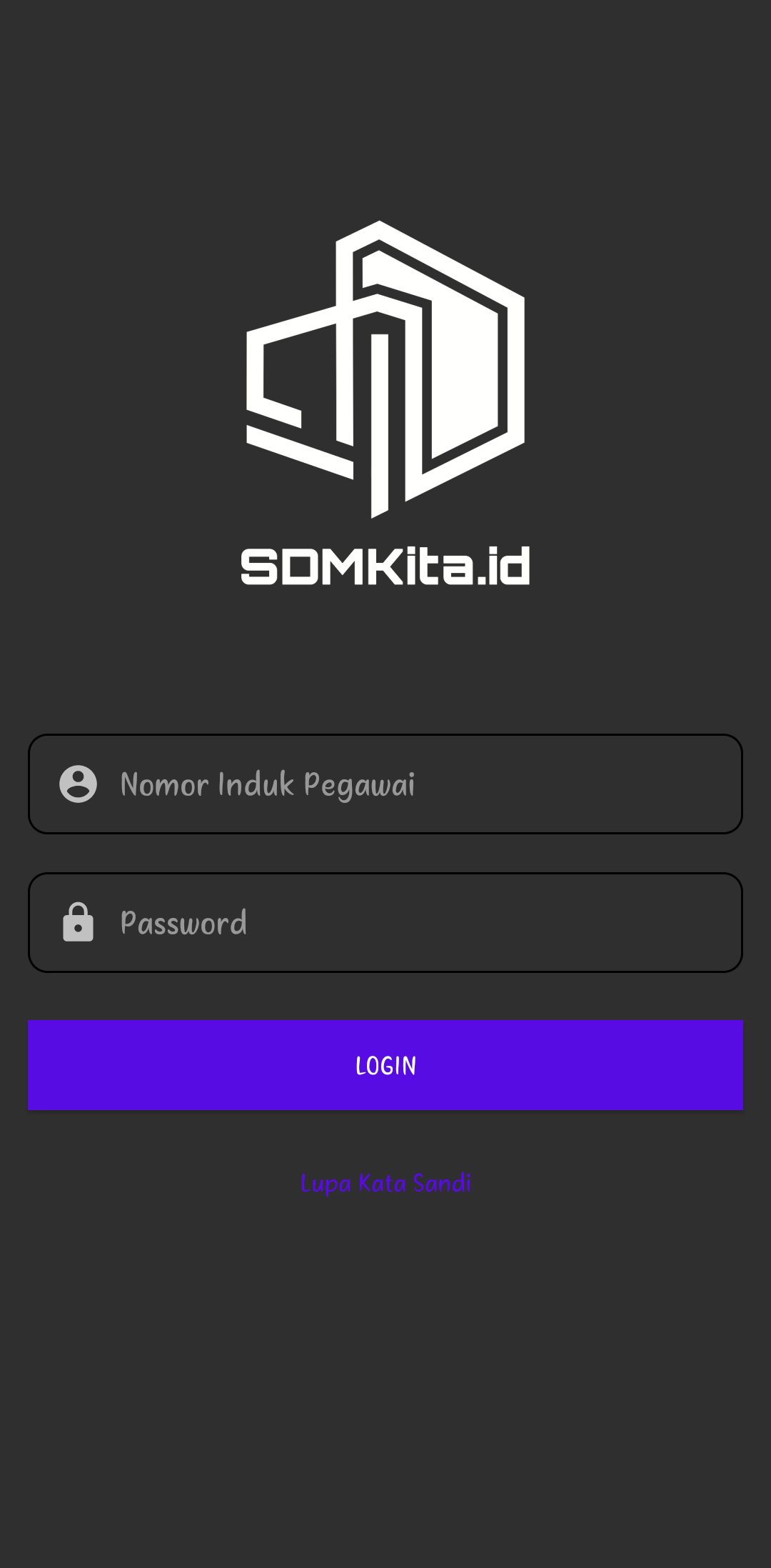Open the Lupa Kata Sandi link
The height and width of the screenshot is (1568, 771).
coord(385,1183)
